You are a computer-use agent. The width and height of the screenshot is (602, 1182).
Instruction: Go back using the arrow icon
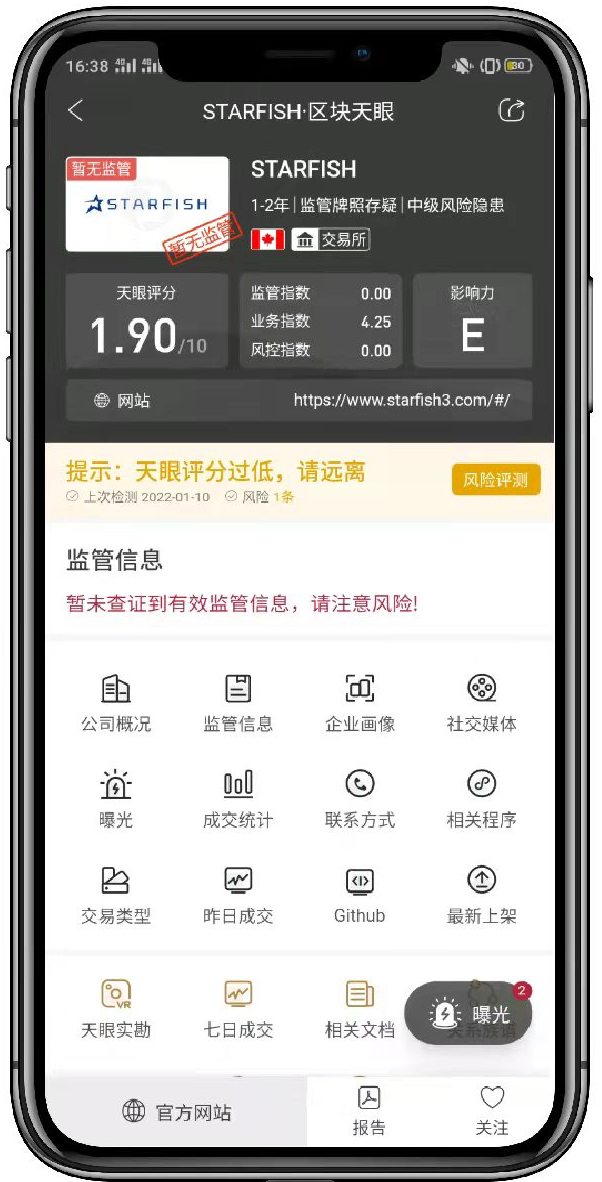pos(76,111)
